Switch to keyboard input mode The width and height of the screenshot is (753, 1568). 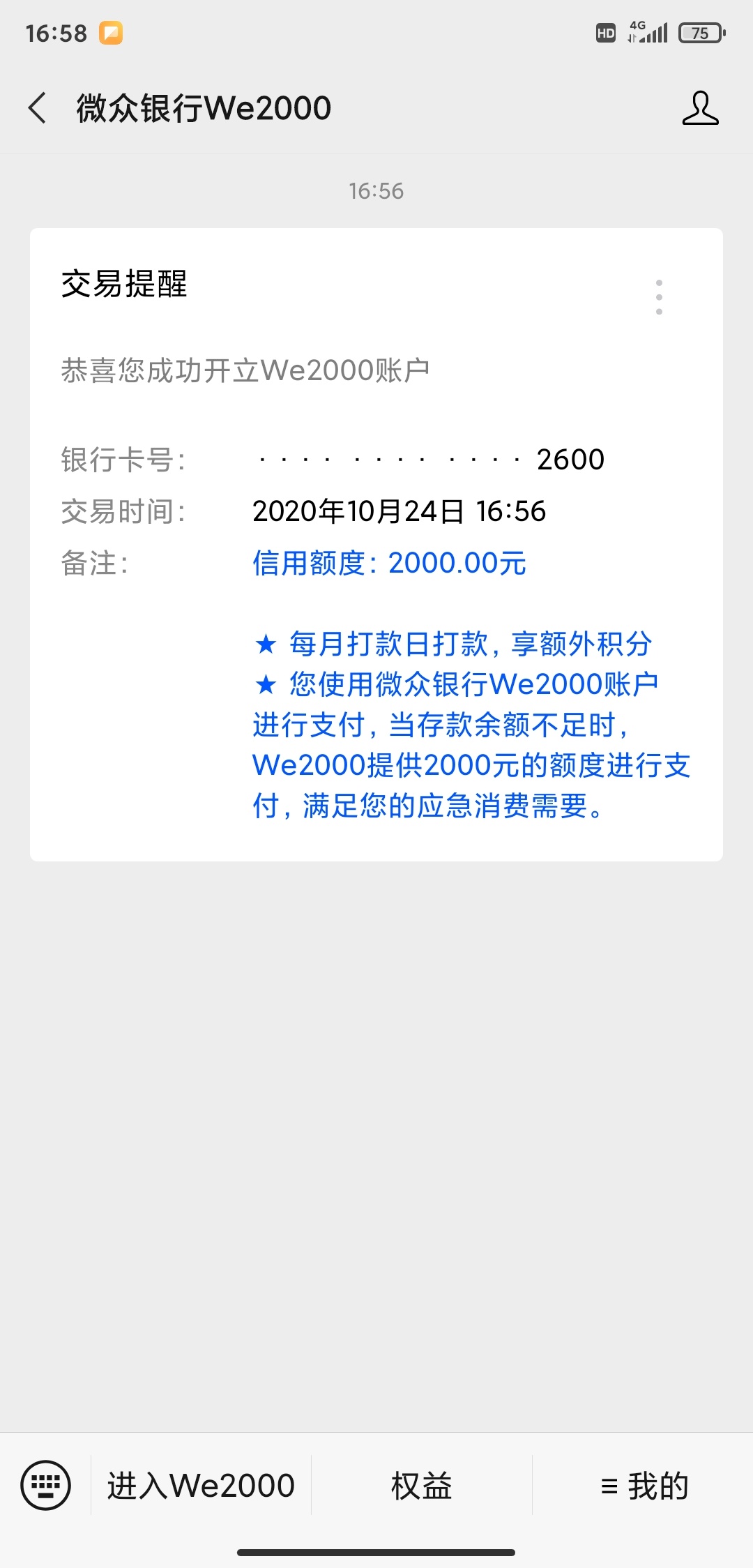click(46, 1485)
